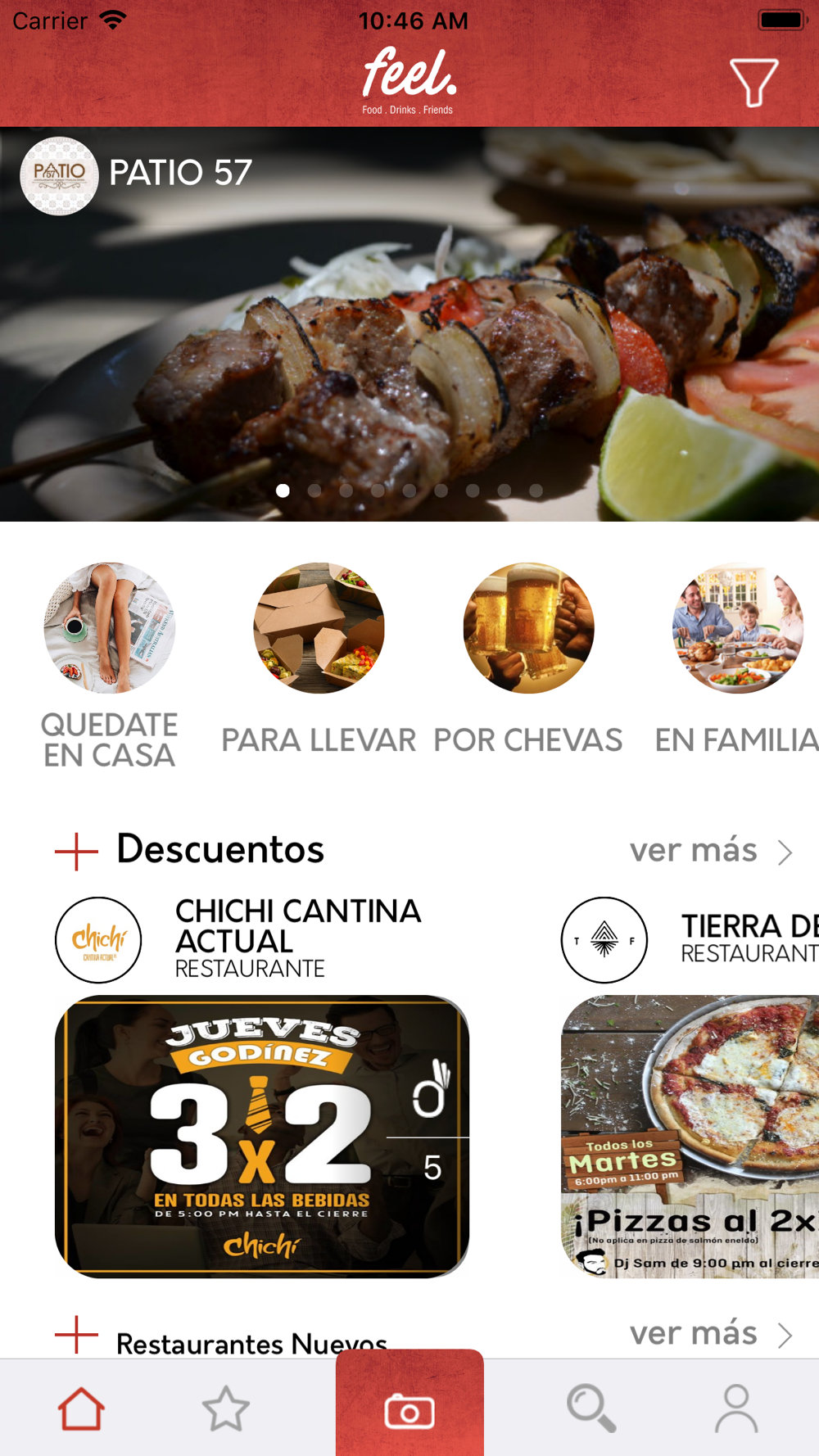
Task: Switch to the search magnifier tab
Action: [591, 1409]
